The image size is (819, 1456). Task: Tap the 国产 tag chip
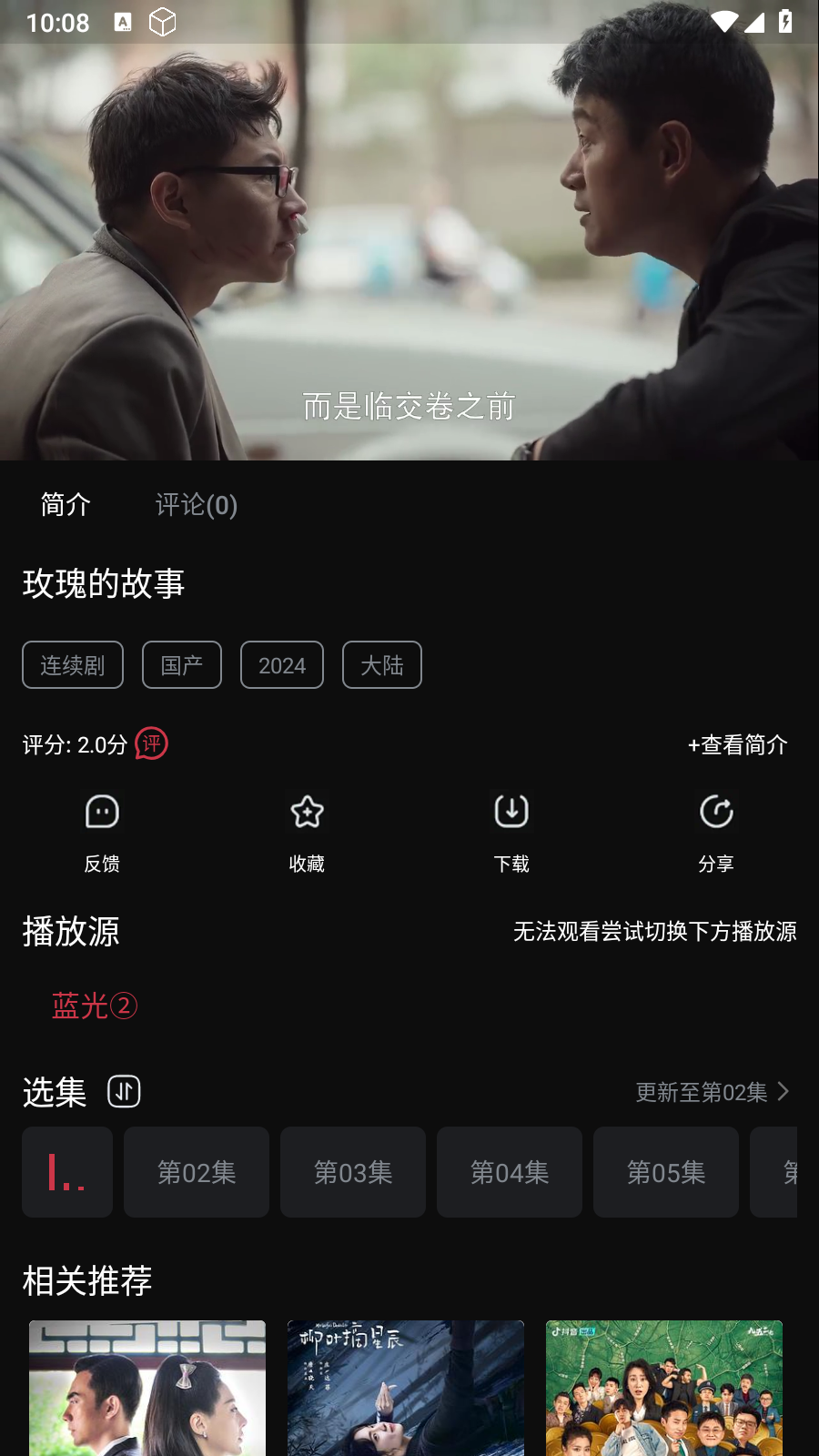(182, 665)
